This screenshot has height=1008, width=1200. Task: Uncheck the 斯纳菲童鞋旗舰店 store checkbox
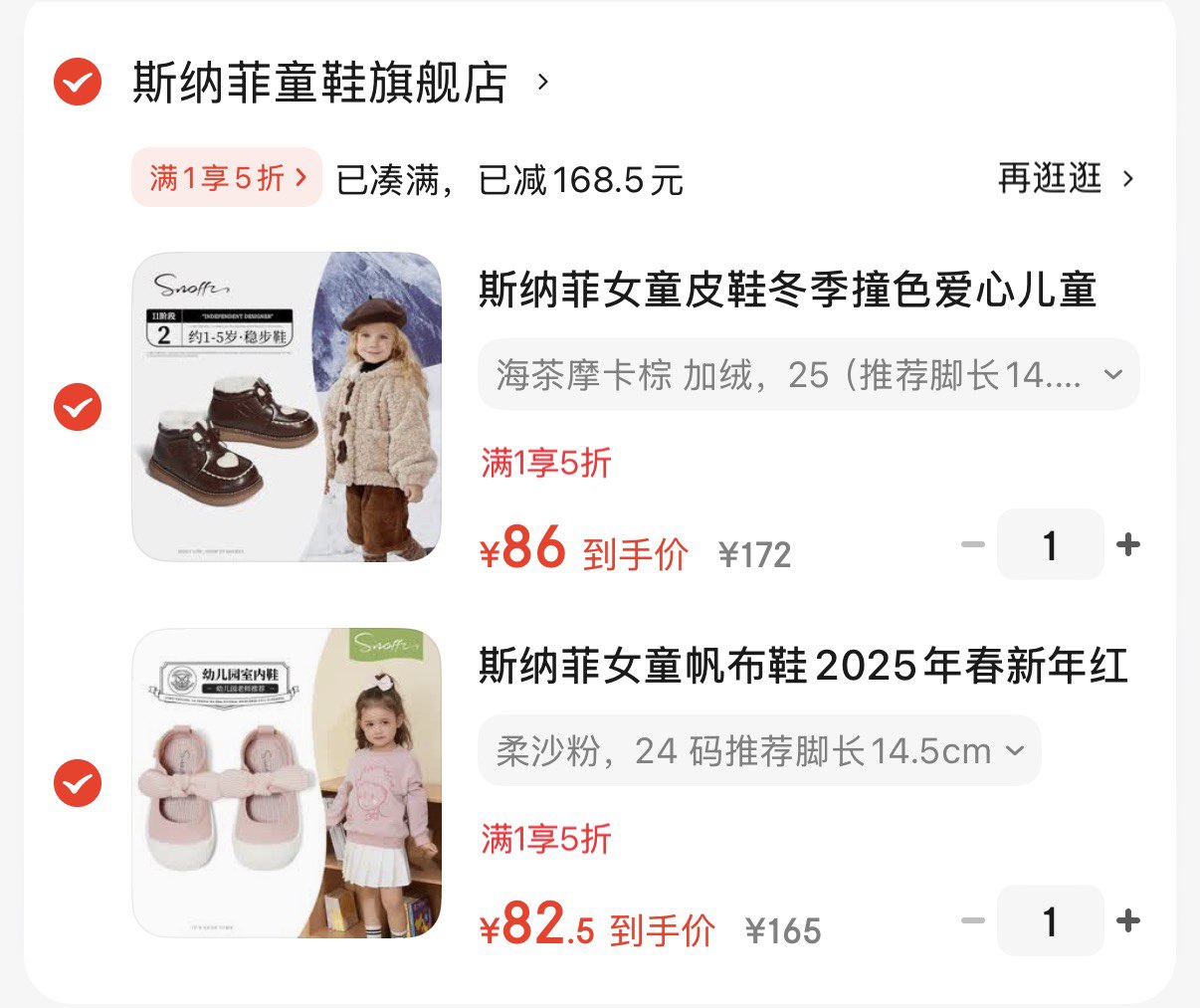click(78, 82)
